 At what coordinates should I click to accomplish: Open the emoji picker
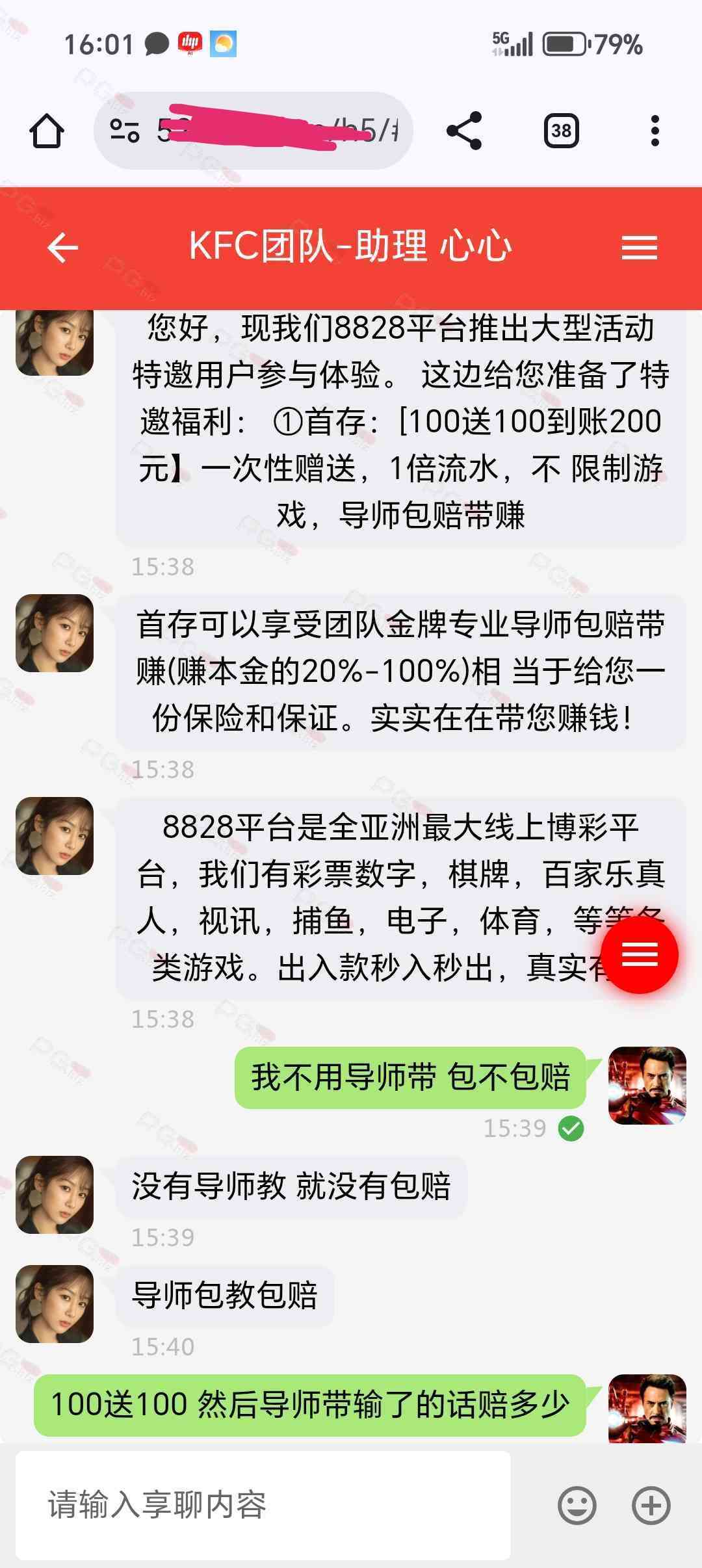click(577, 1506)
